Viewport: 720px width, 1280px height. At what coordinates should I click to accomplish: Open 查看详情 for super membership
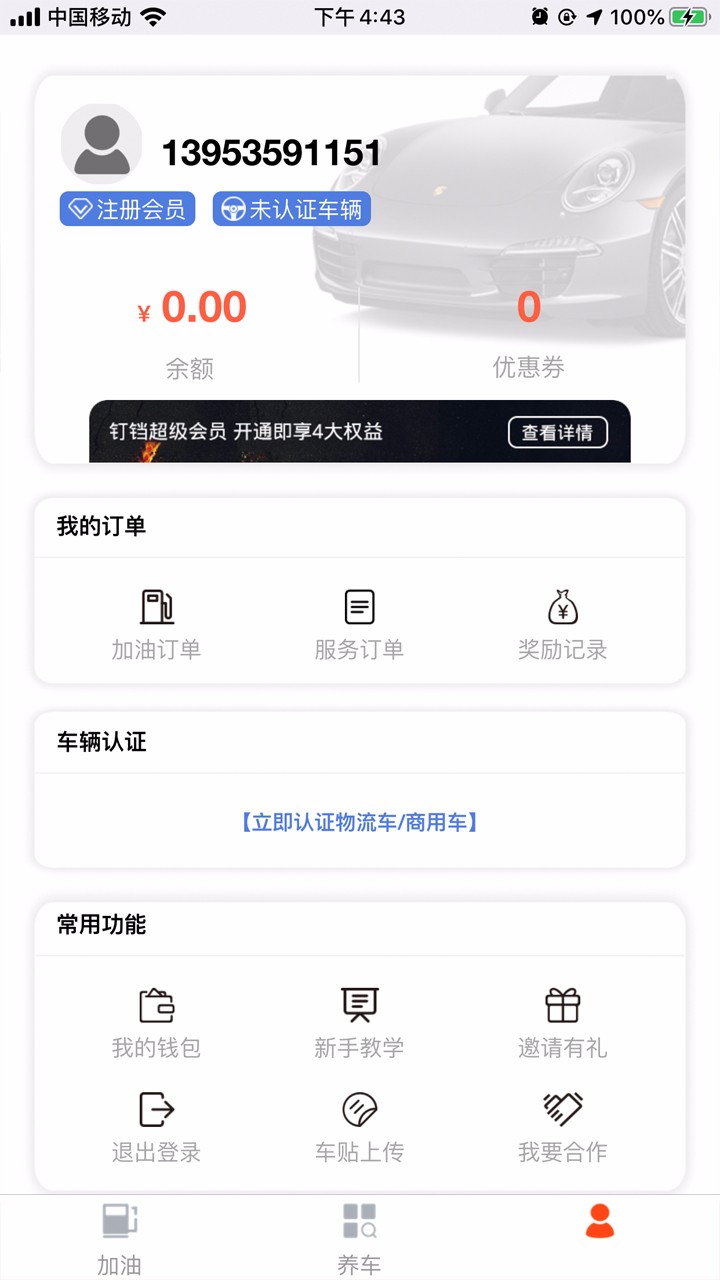[557, 432]
